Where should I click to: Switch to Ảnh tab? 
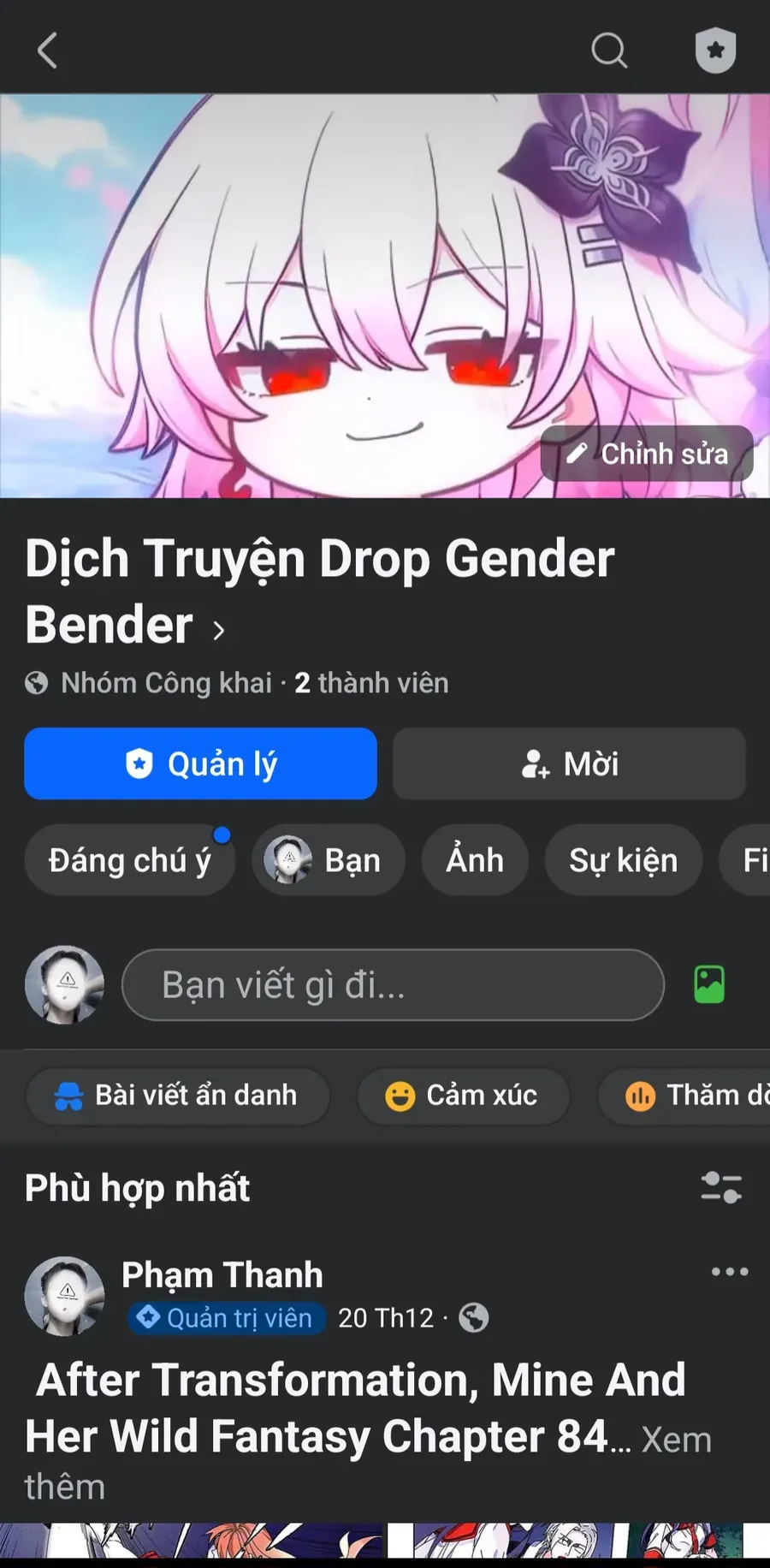(x=475, y=860)
